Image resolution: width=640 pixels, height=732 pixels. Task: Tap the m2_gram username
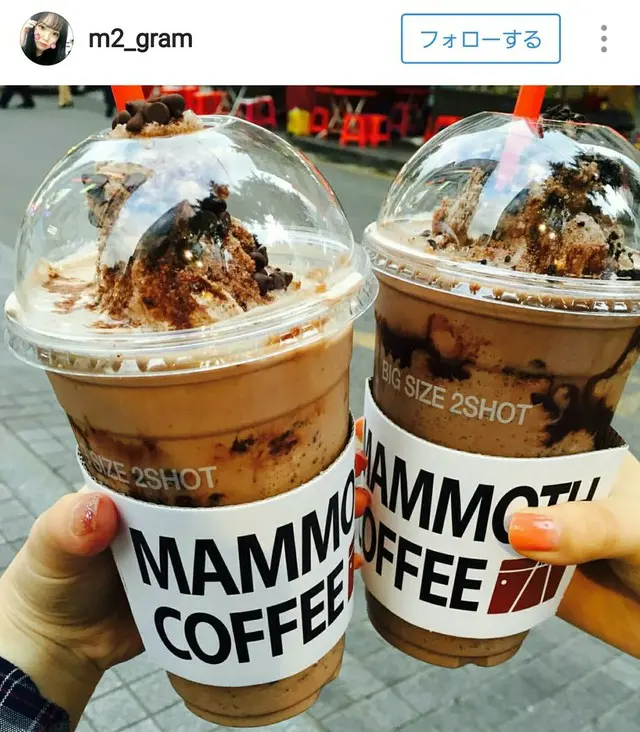140,39
